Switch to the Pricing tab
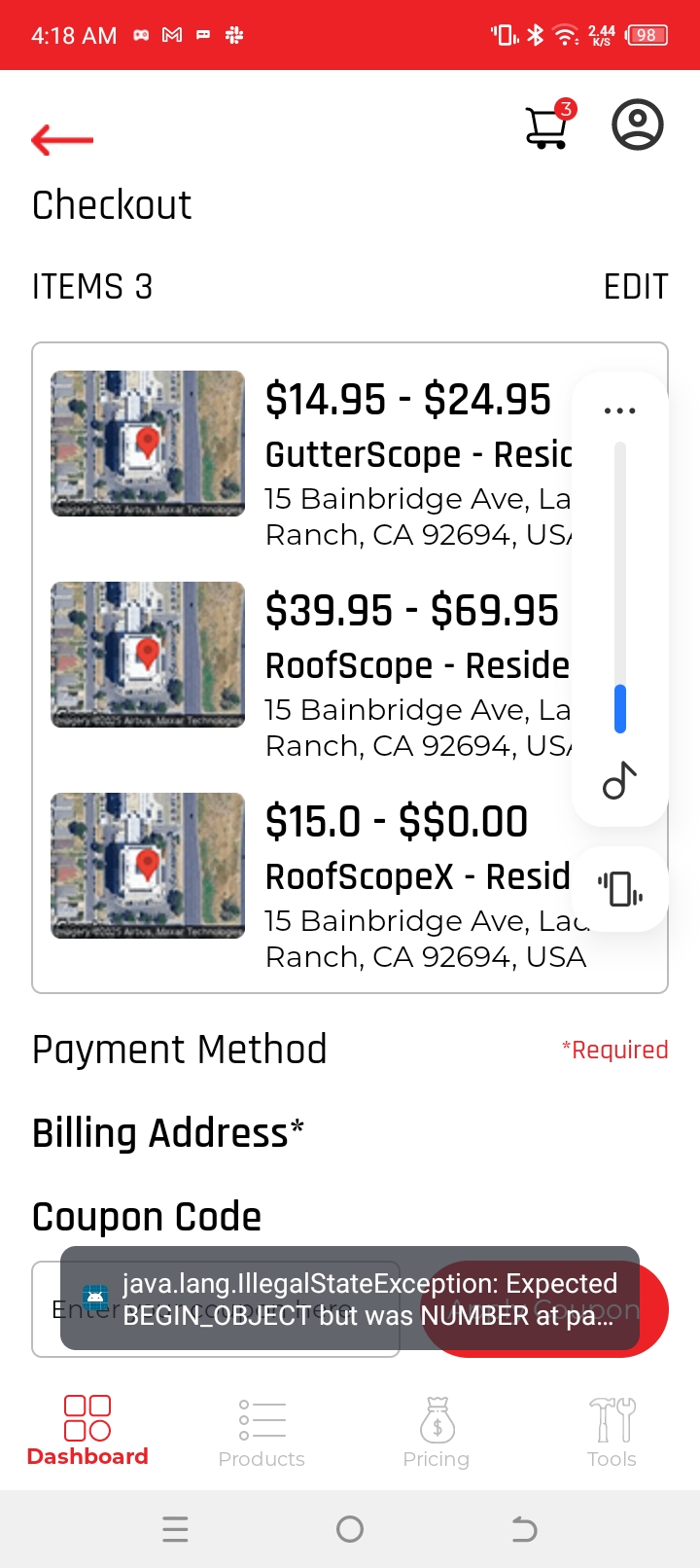This screenshot has height=1568, width=700. coord(437,1431)
